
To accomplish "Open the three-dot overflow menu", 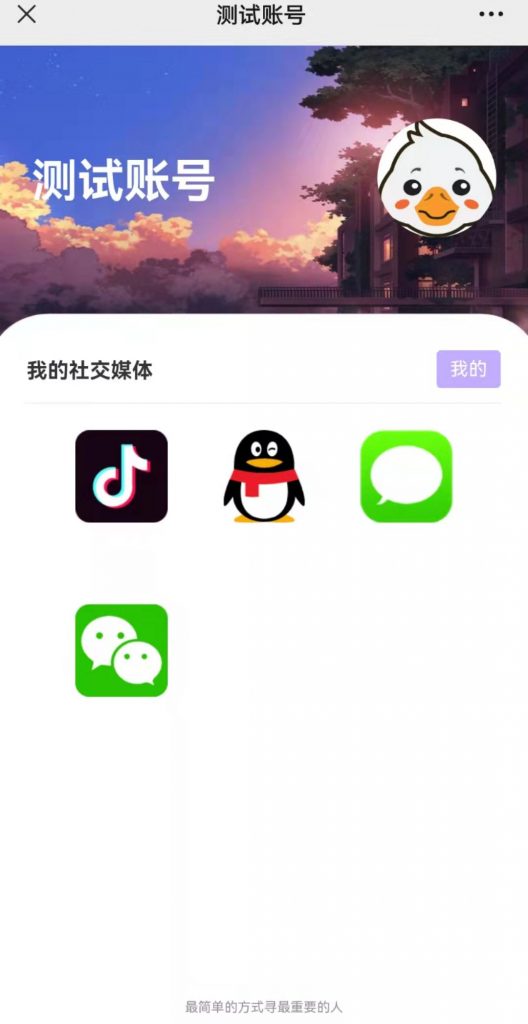I will [x=491, y=14].
